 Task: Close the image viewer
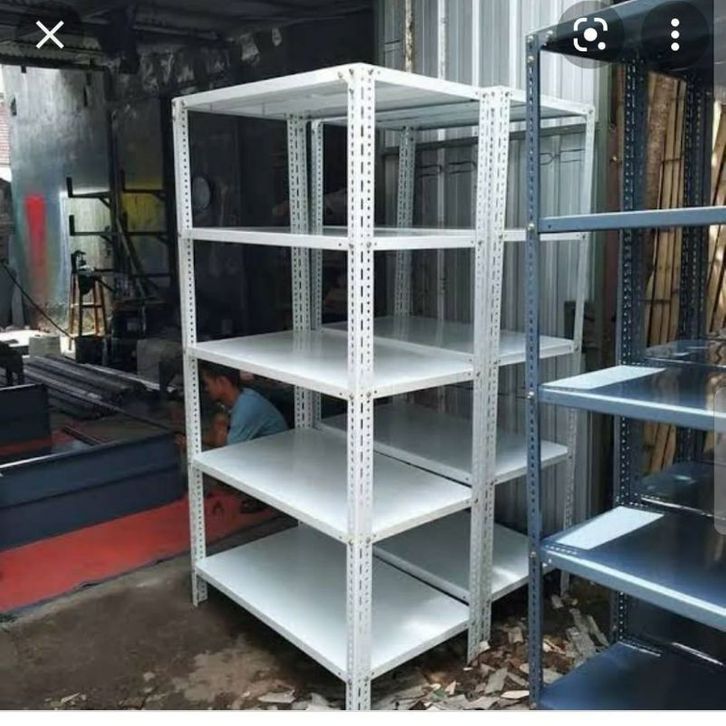[49, 36]
